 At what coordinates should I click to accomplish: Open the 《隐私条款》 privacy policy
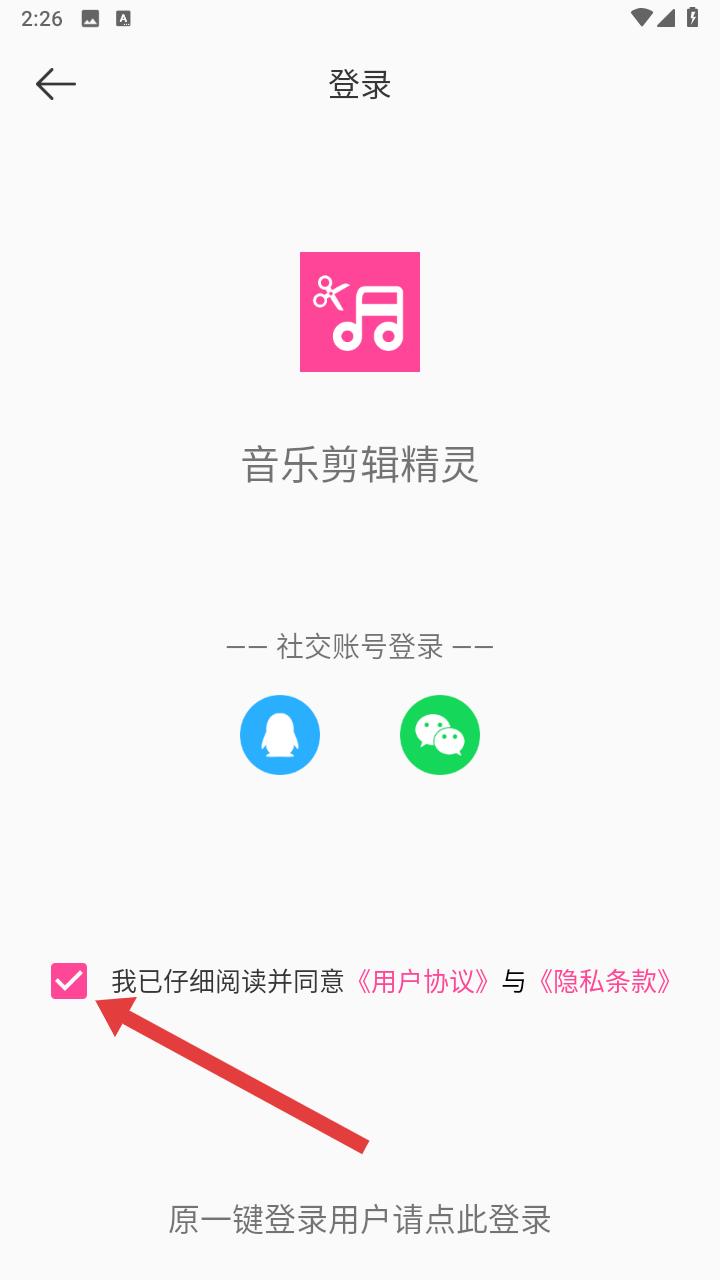[x=605, y=984]
